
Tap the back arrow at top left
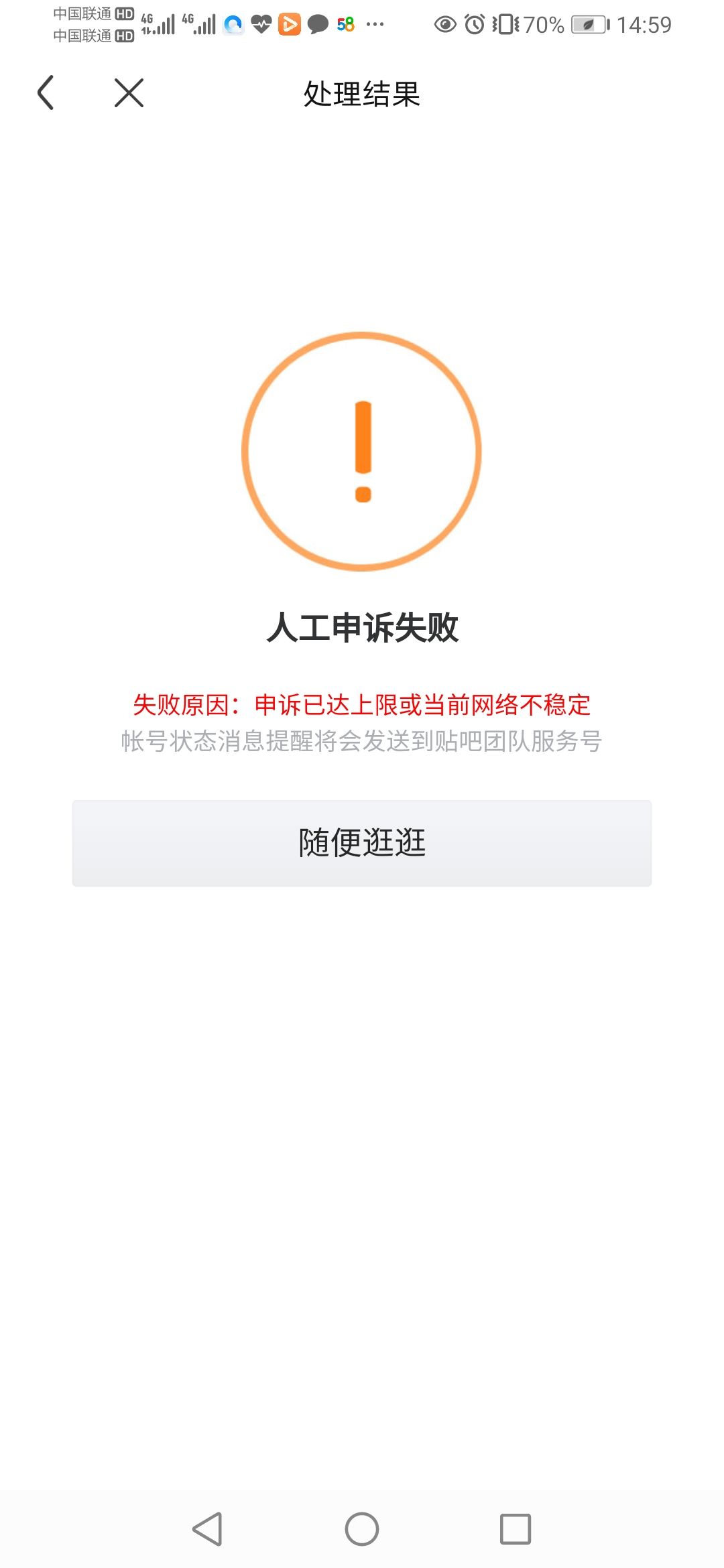tap(46, 93)
